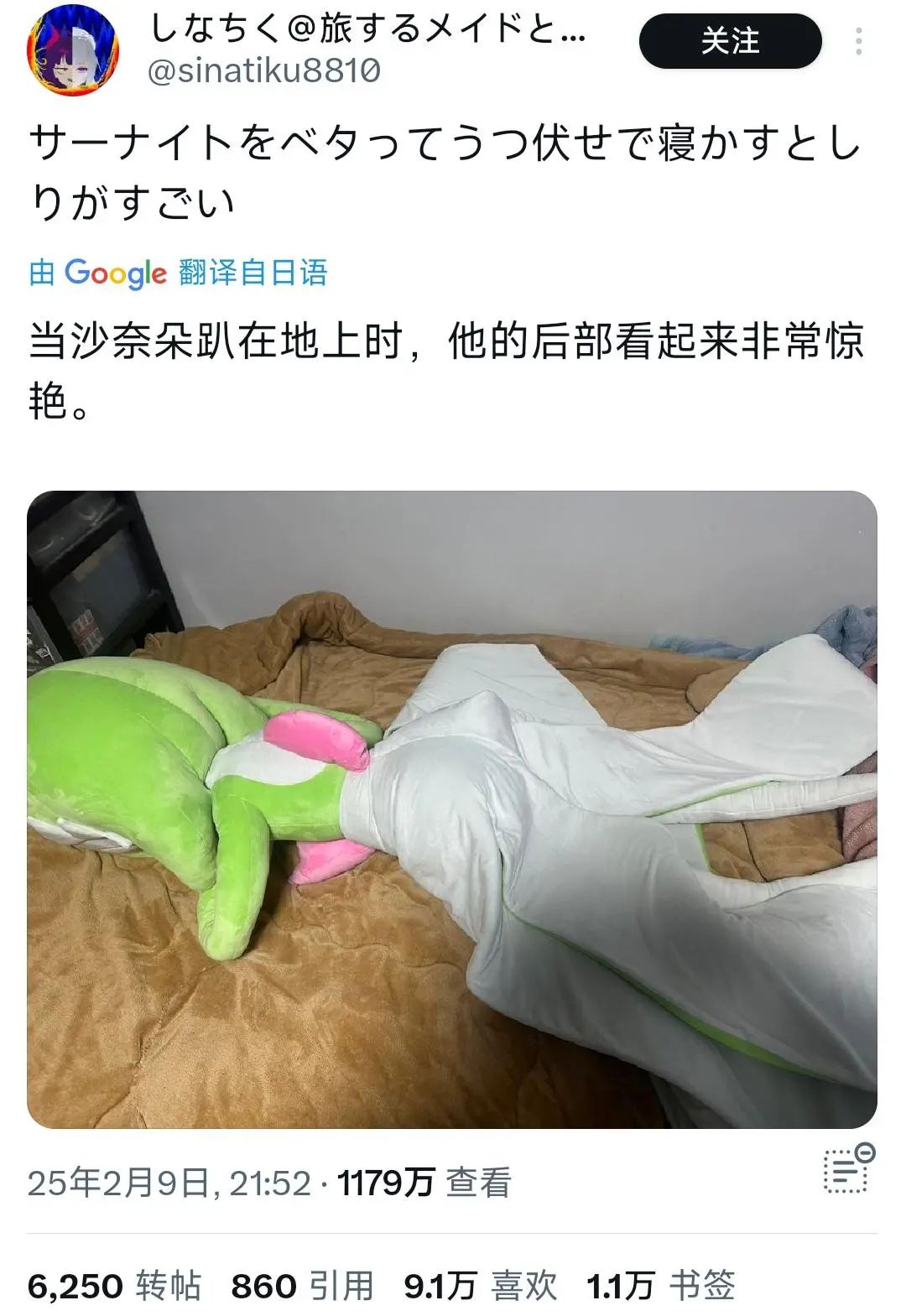Tap the 关注 follow button
This screenshot has height=1316, width=906.
coord(729,41)
